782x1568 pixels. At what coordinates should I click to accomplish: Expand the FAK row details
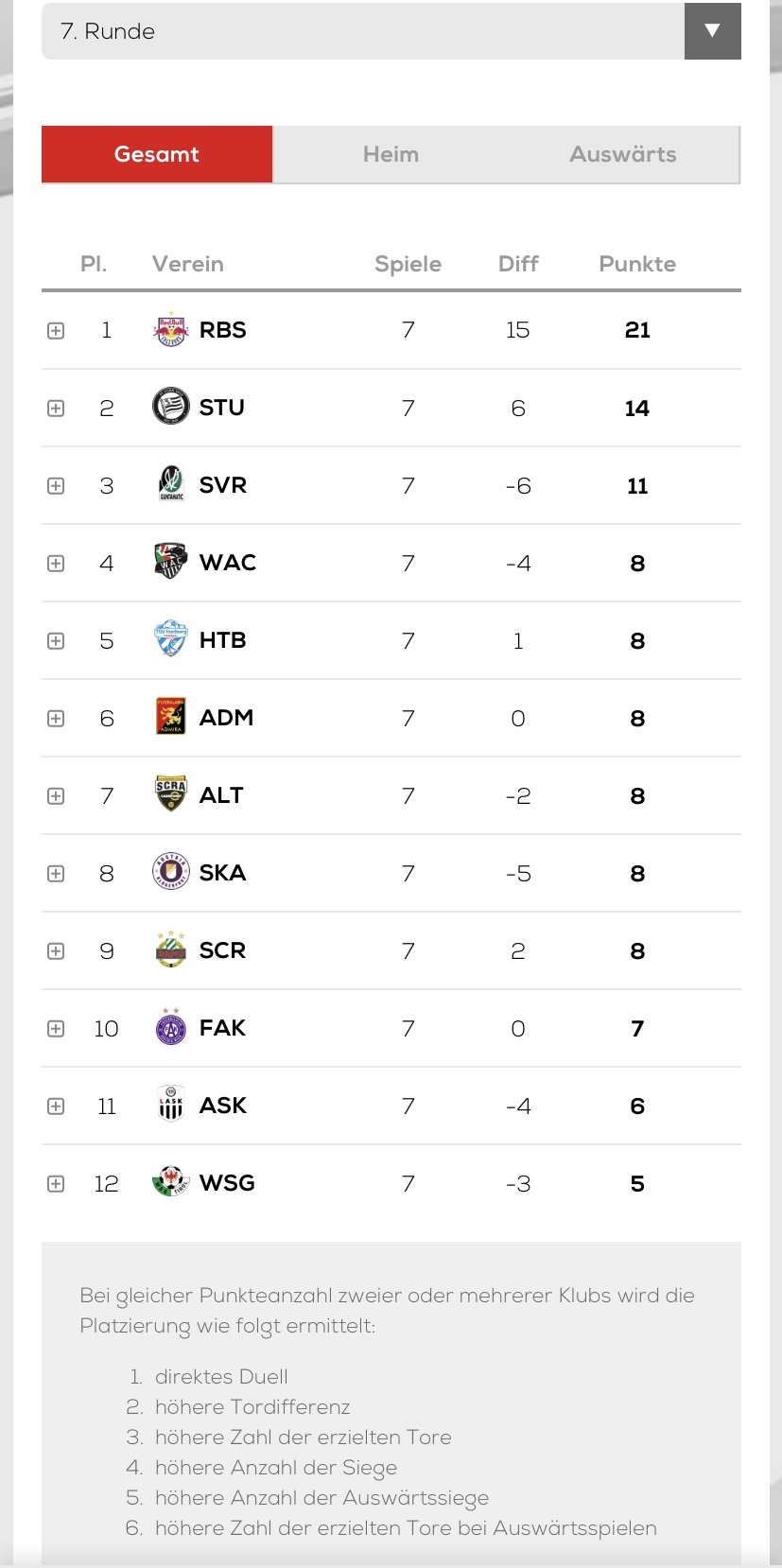point(56,1029)
